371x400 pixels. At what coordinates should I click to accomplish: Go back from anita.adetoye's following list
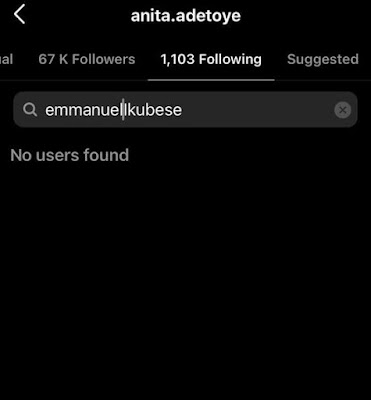pyautogui.click(x=20, y=15)
